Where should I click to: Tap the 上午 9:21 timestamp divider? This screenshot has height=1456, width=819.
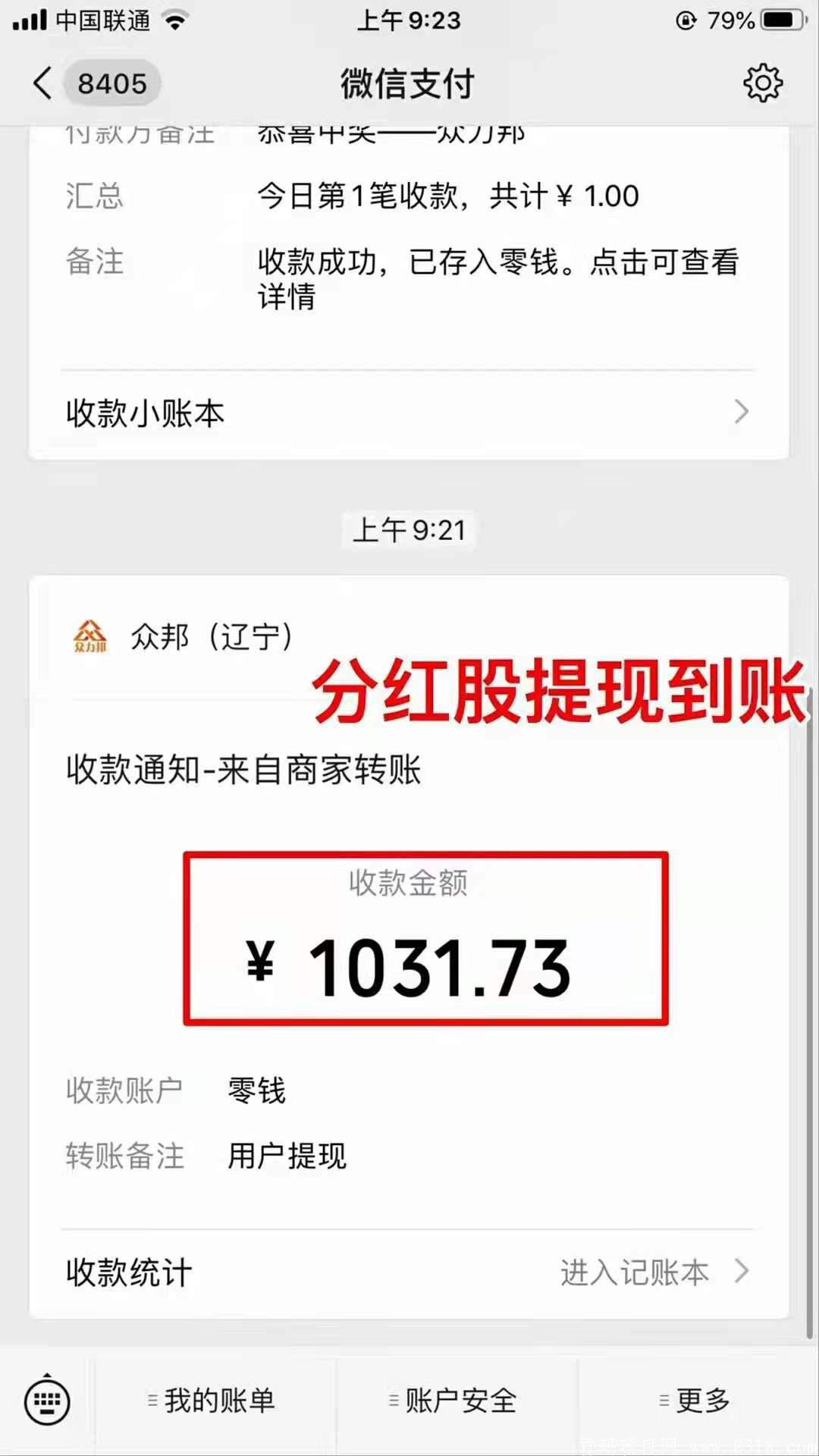point(409,530)
